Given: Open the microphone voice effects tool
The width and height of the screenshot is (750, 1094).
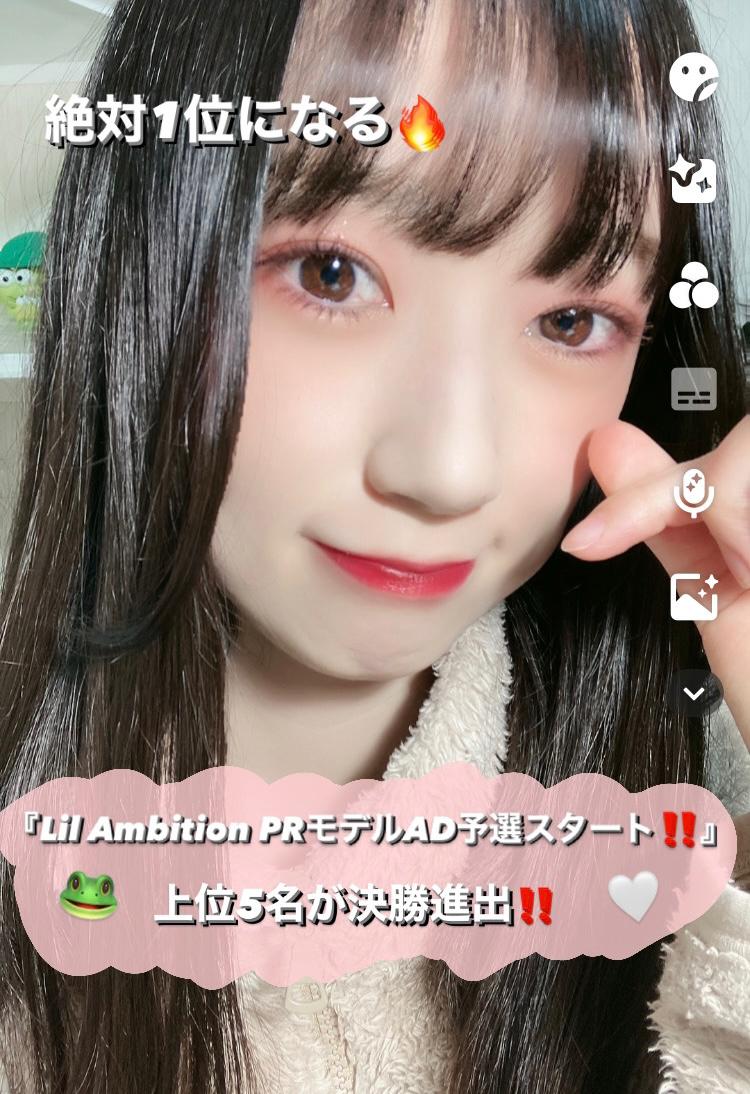Looking at the screenshot, I should click(693, 493).
